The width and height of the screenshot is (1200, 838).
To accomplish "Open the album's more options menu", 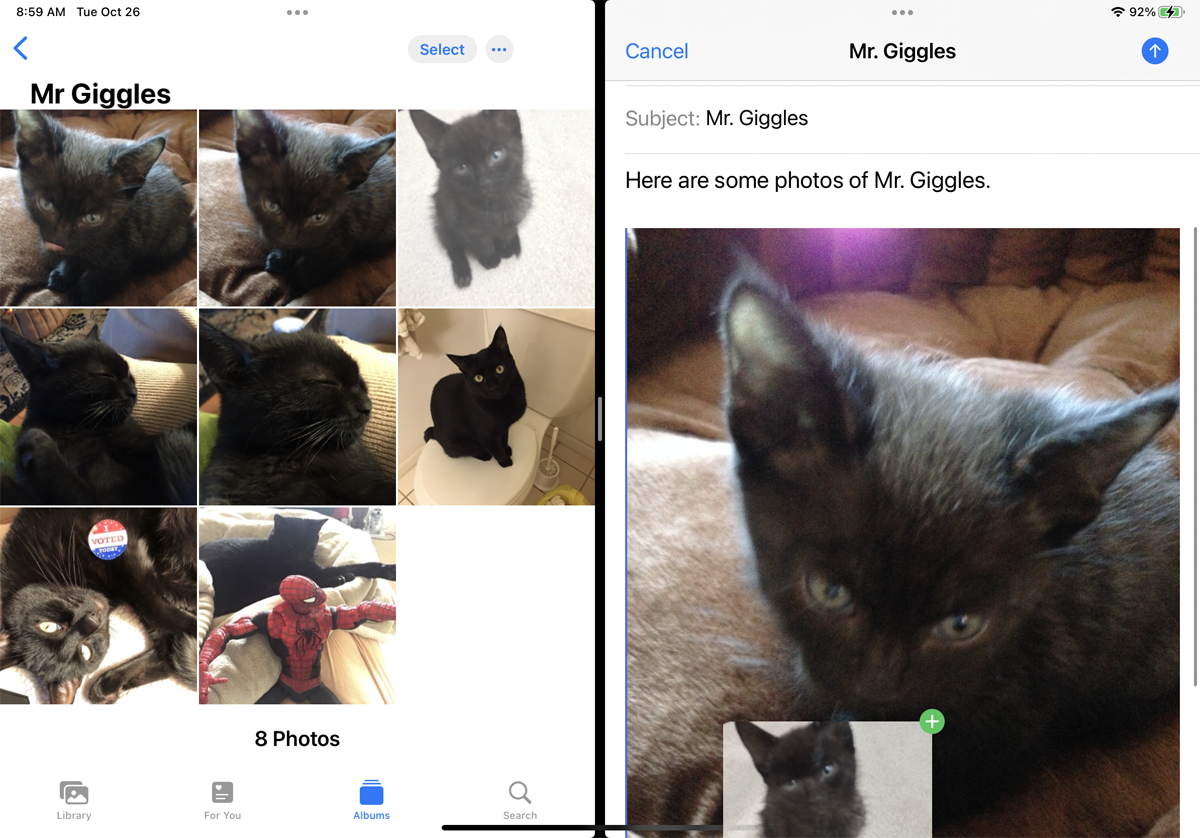I will pyautogui.click(x=499, y=50).
